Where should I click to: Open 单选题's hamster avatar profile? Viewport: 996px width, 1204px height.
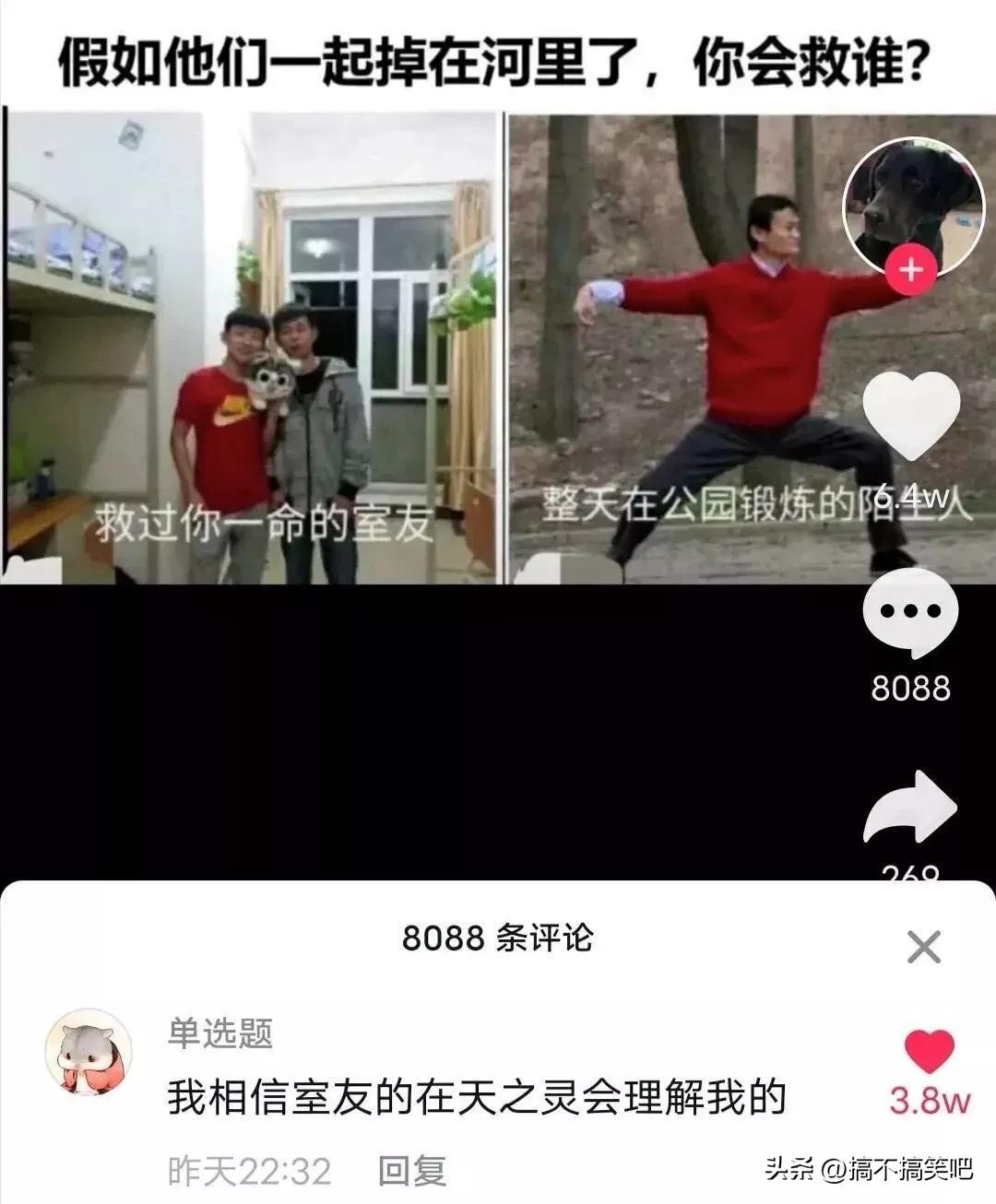point(89,1052)
